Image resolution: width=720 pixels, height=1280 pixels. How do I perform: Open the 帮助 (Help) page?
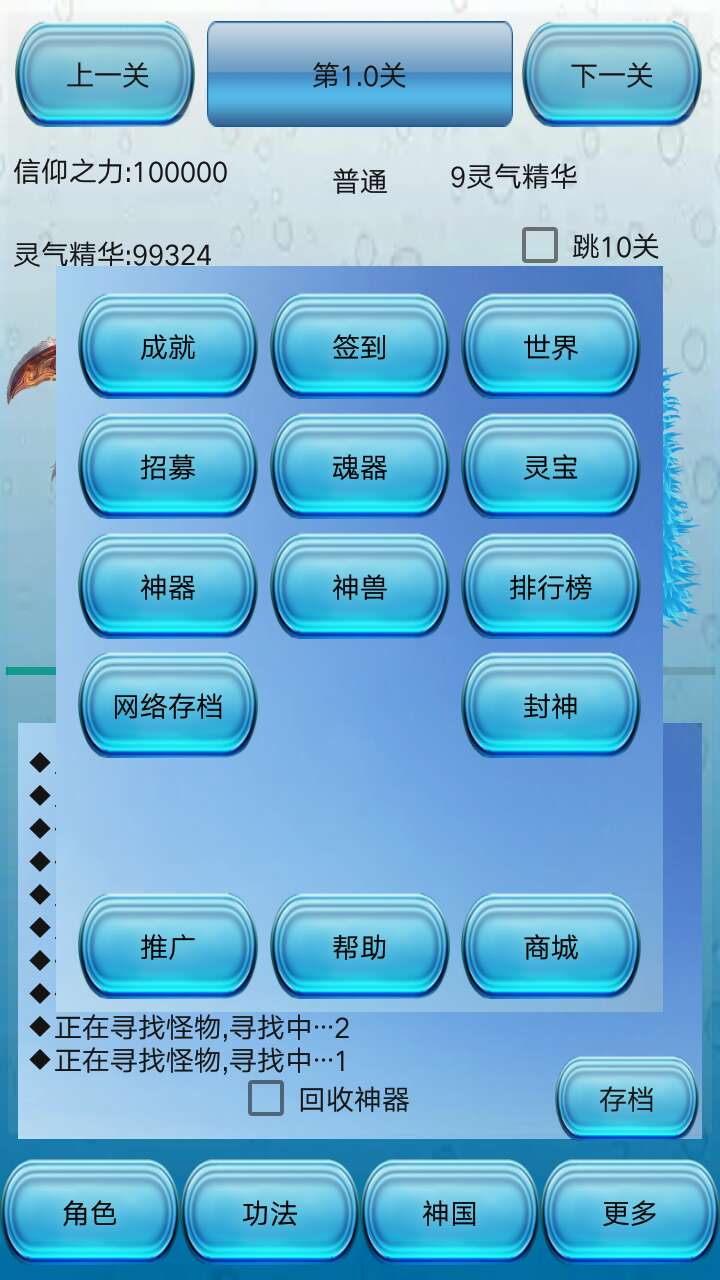point(359,947)
